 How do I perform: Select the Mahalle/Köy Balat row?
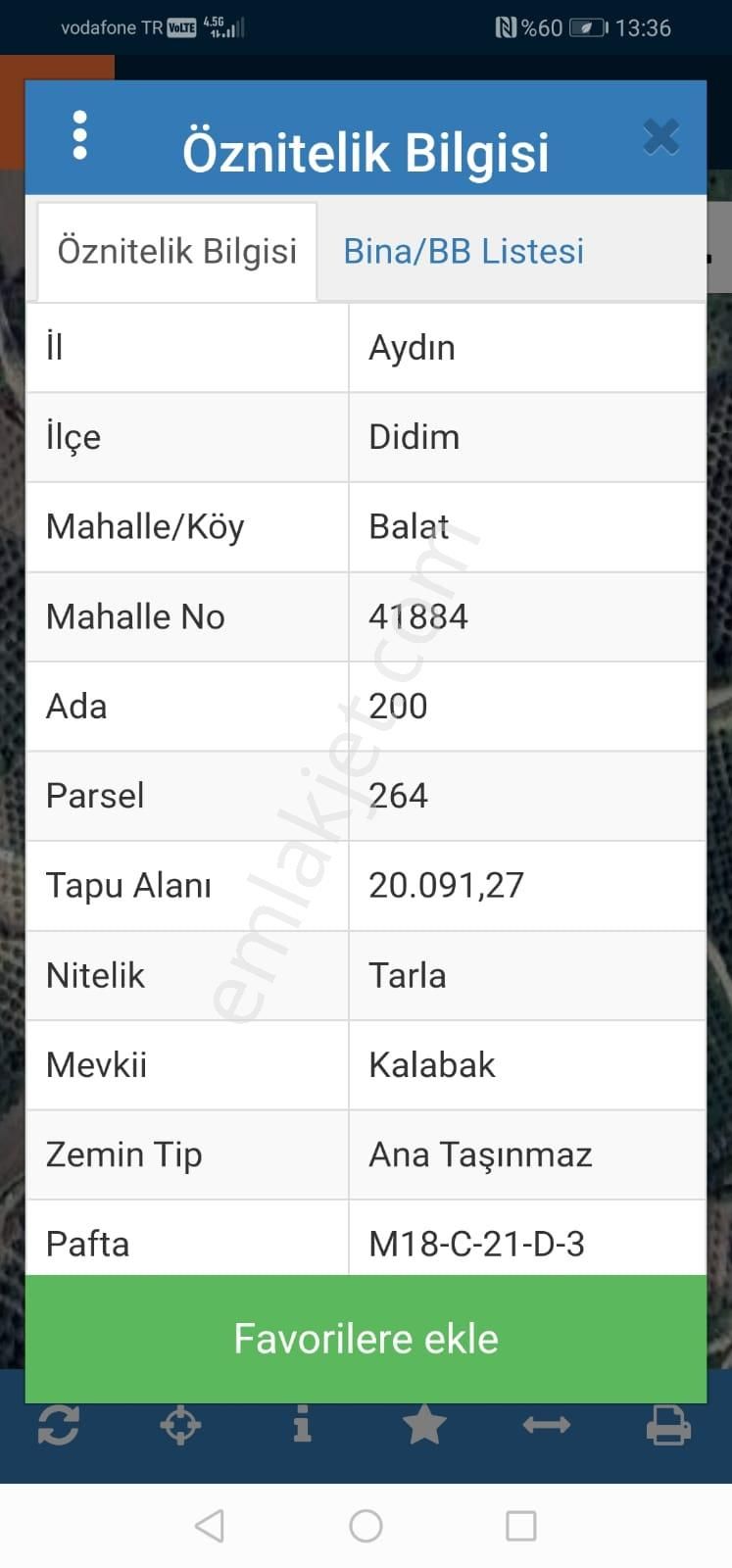(366, 526)
